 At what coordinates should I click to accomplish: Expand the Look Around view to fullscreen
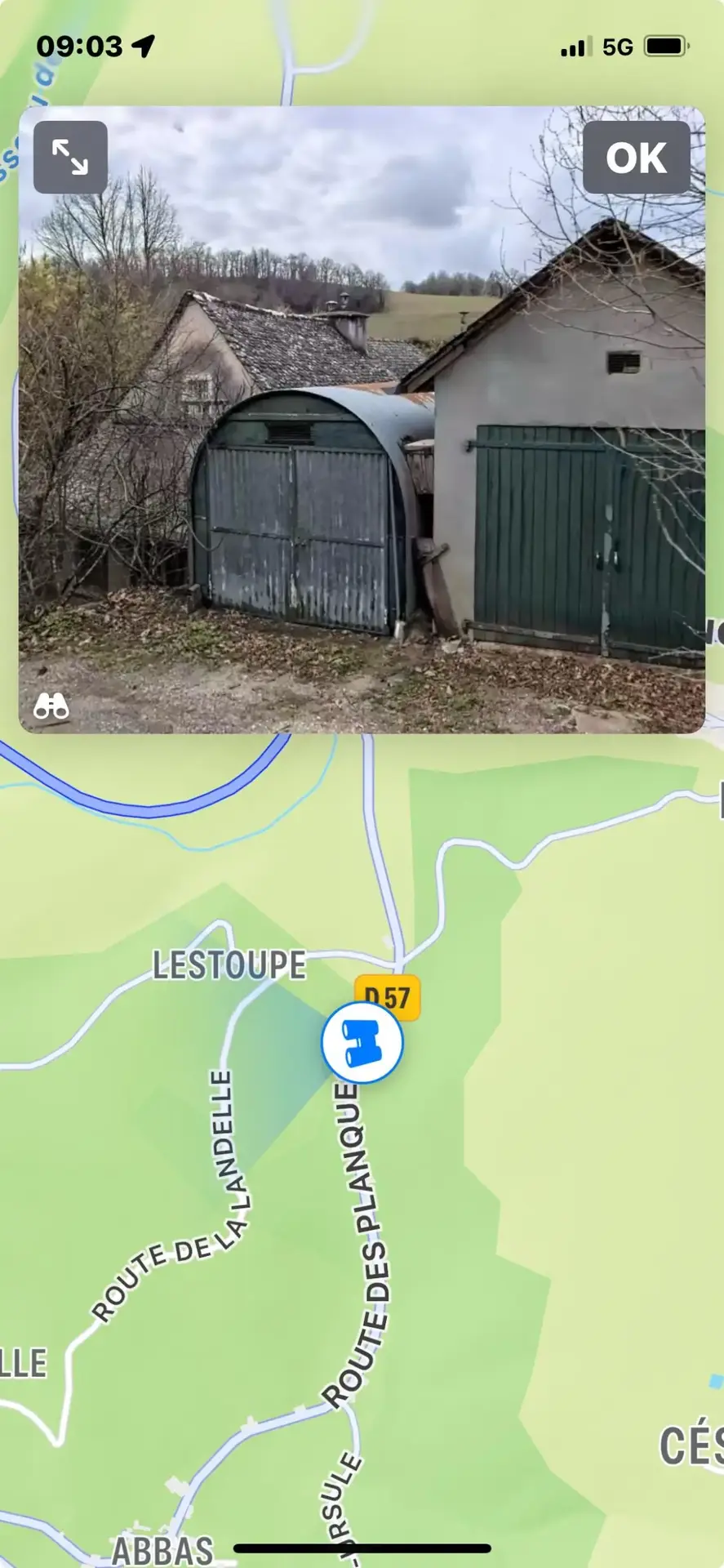70,157
